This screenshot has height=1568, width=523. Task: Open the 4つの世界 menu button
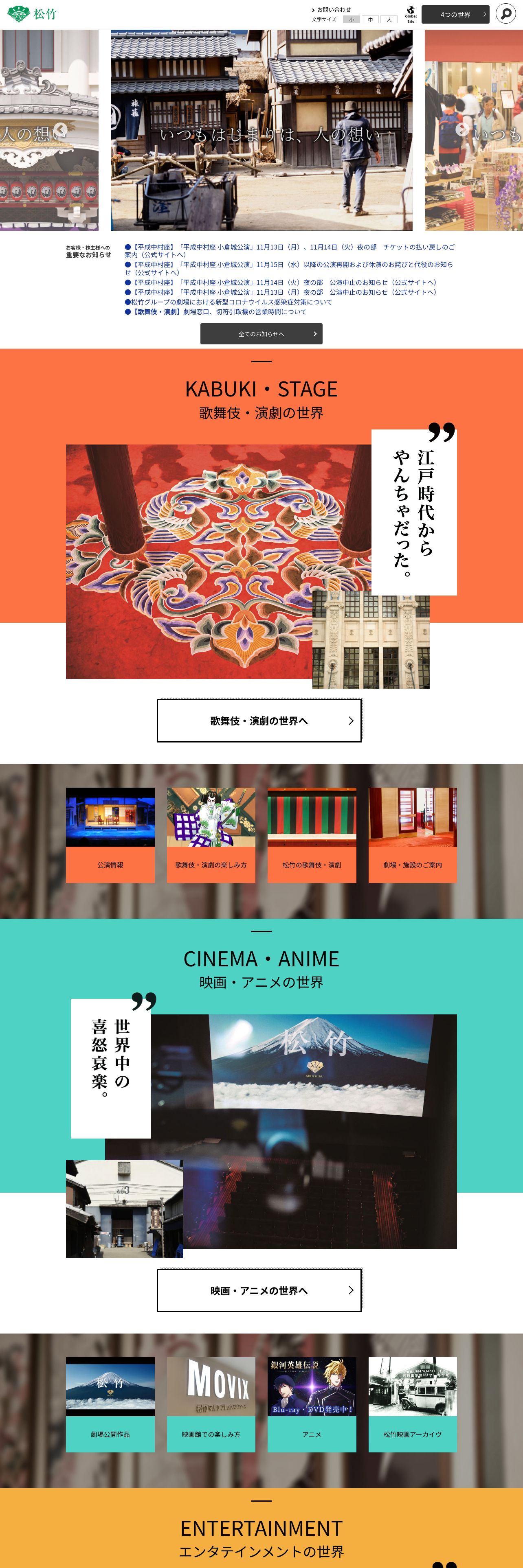(x=455, y=15)
